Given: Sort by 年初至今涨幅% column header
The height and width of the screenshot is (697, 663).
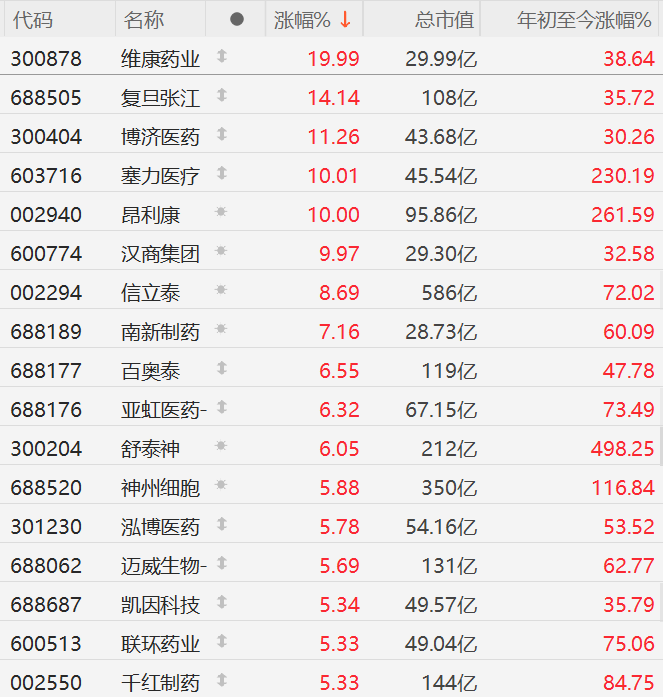Looking at the screenshot, I should click(x=584, y=20).
